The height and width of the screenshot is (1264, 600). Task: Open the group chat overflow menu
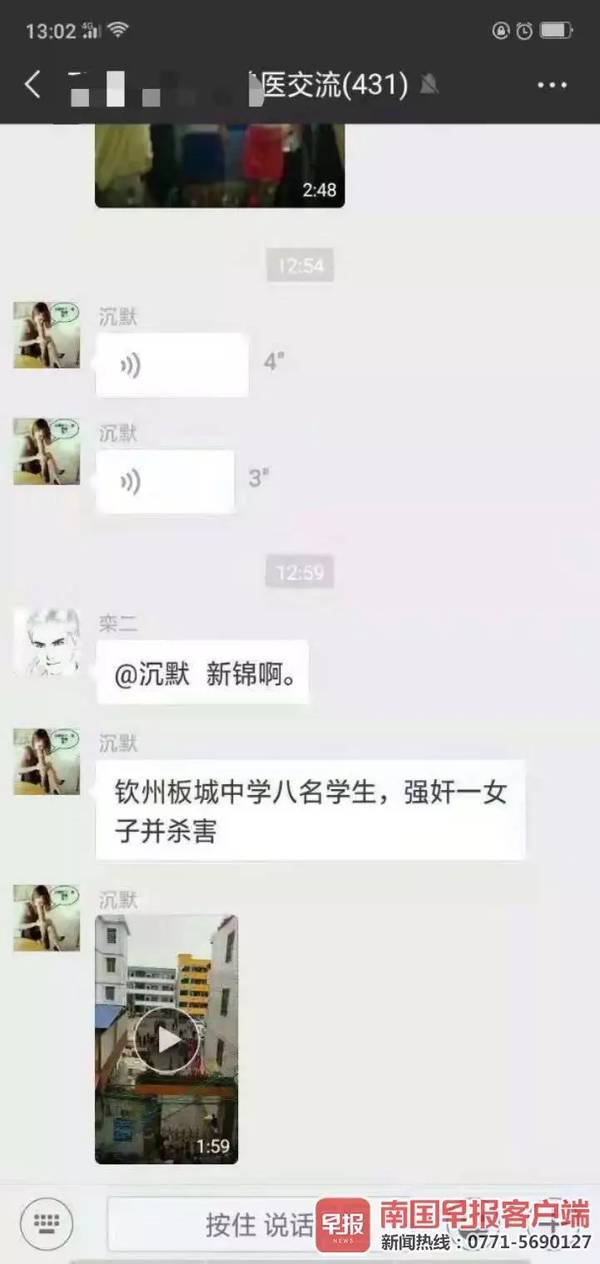tap(552, 86)
